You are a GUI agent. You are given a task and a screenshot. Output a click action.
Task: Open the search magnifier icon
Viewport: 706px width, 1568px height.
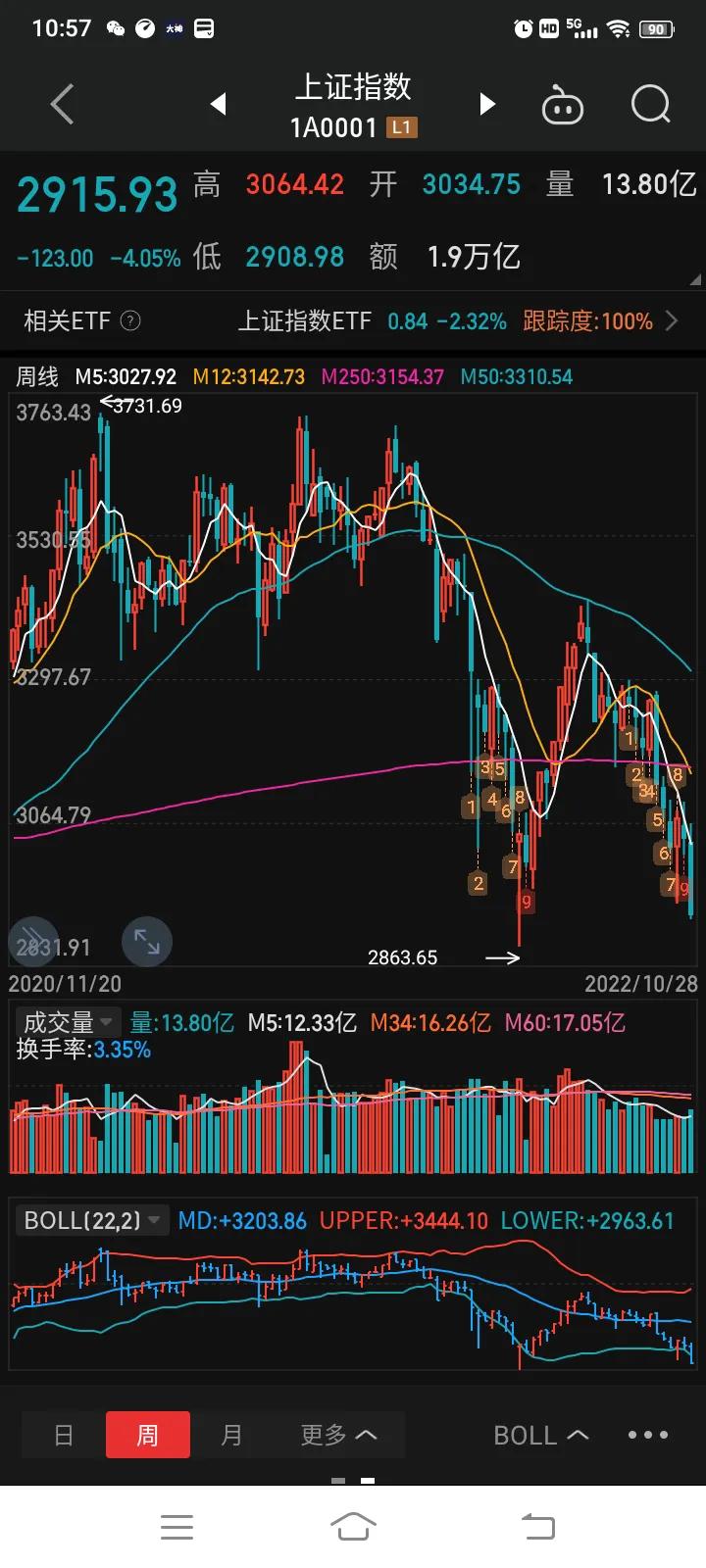649,103
